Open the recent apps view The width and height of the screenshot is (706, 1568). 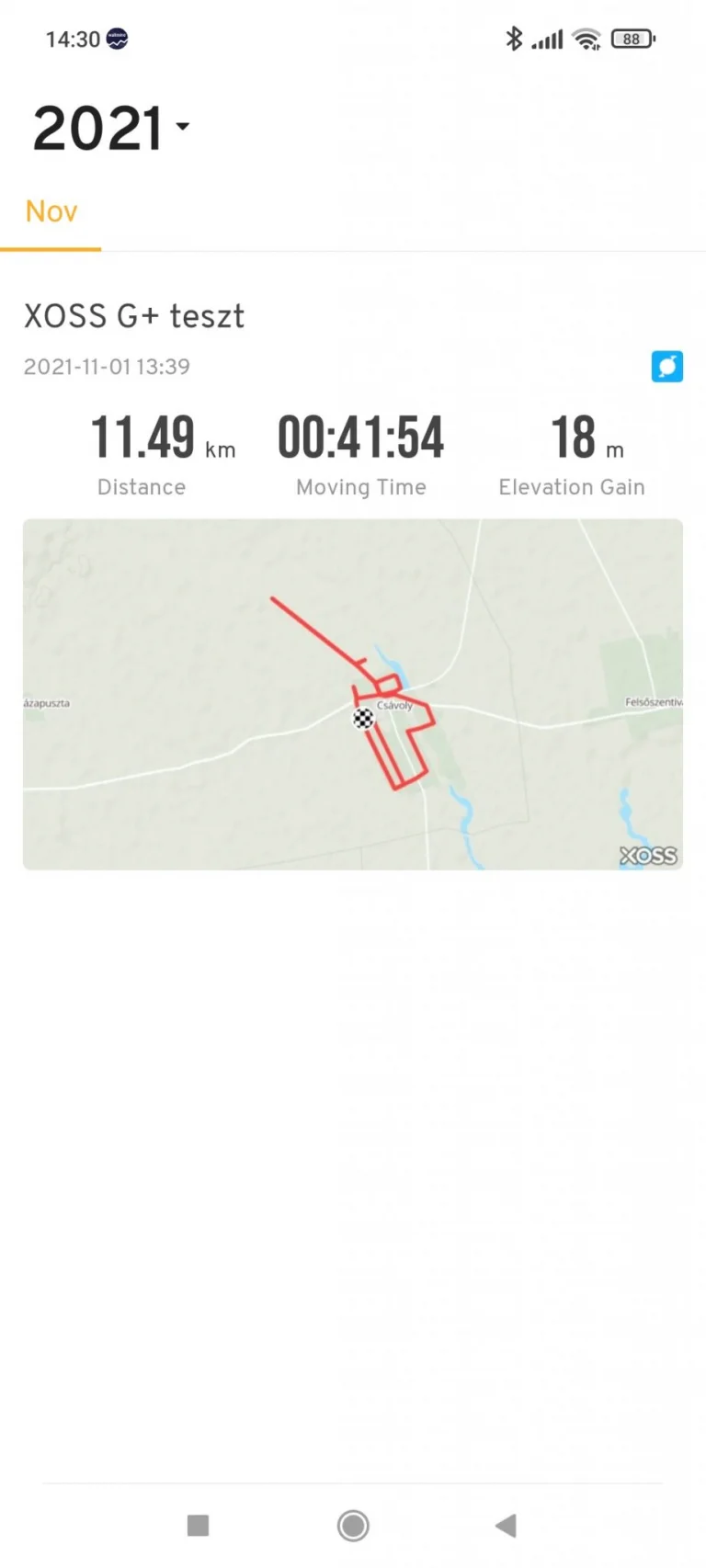[x=198, y=1526]
